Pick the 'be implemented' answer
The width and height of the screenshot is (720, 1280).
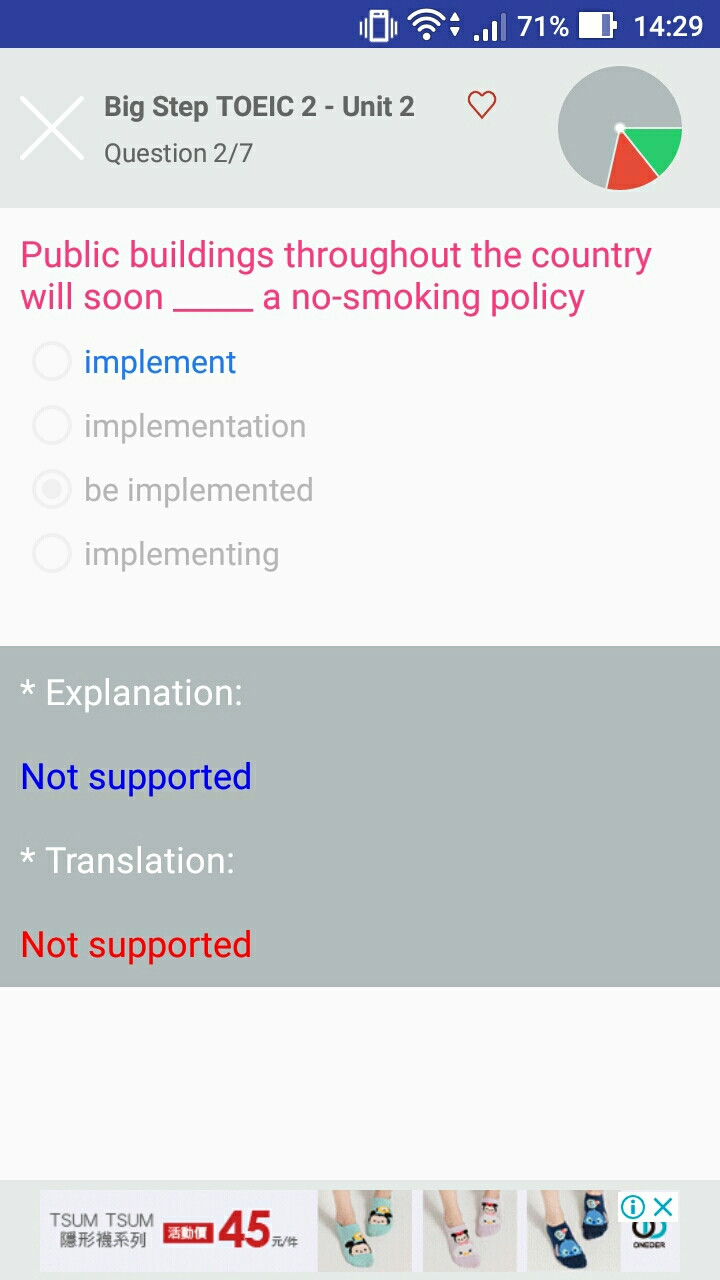[x=173, y=490]
